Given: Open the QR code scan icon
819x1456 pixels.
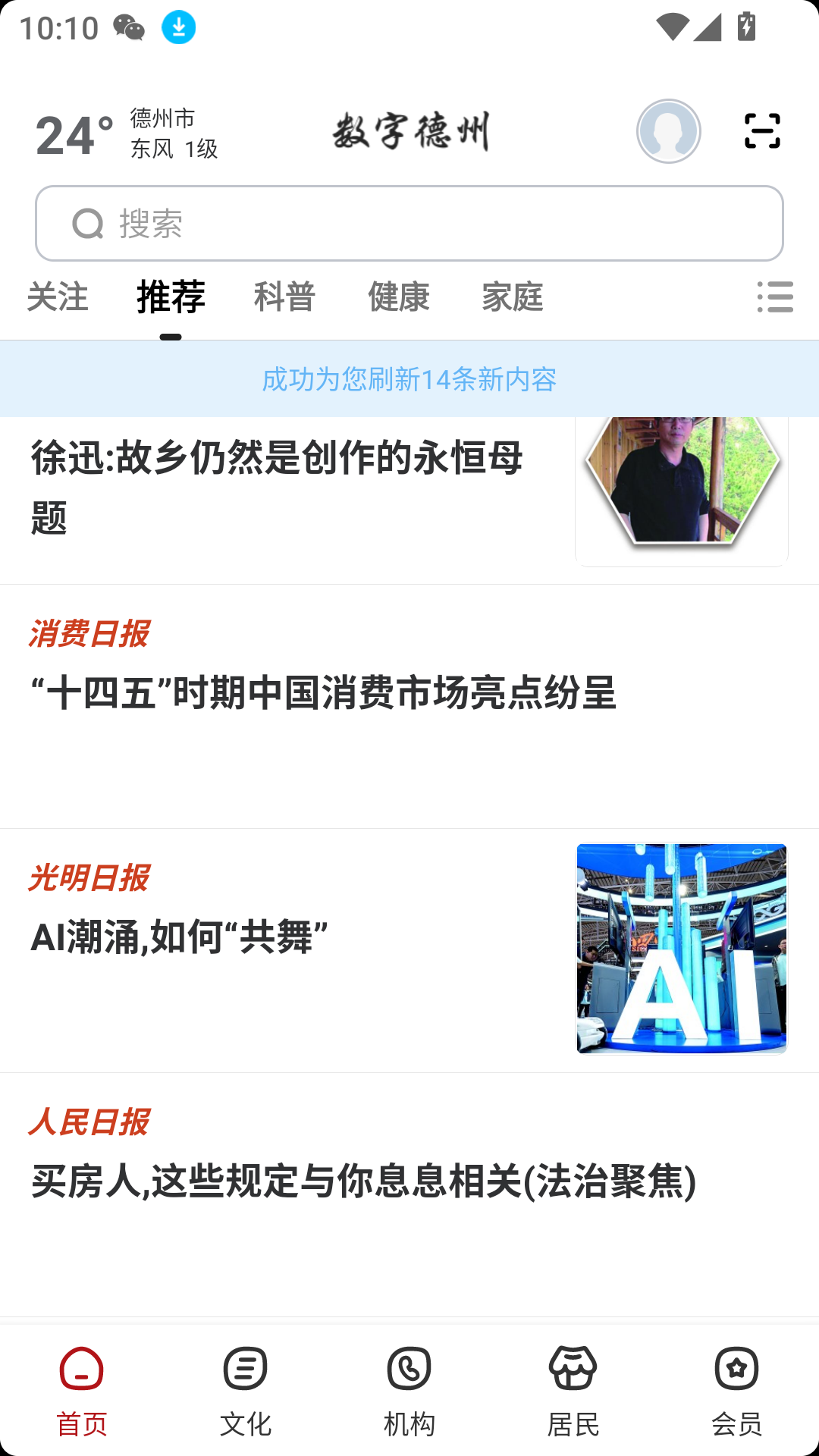Looking at the screenshot, I should click(x=763, y=131).
